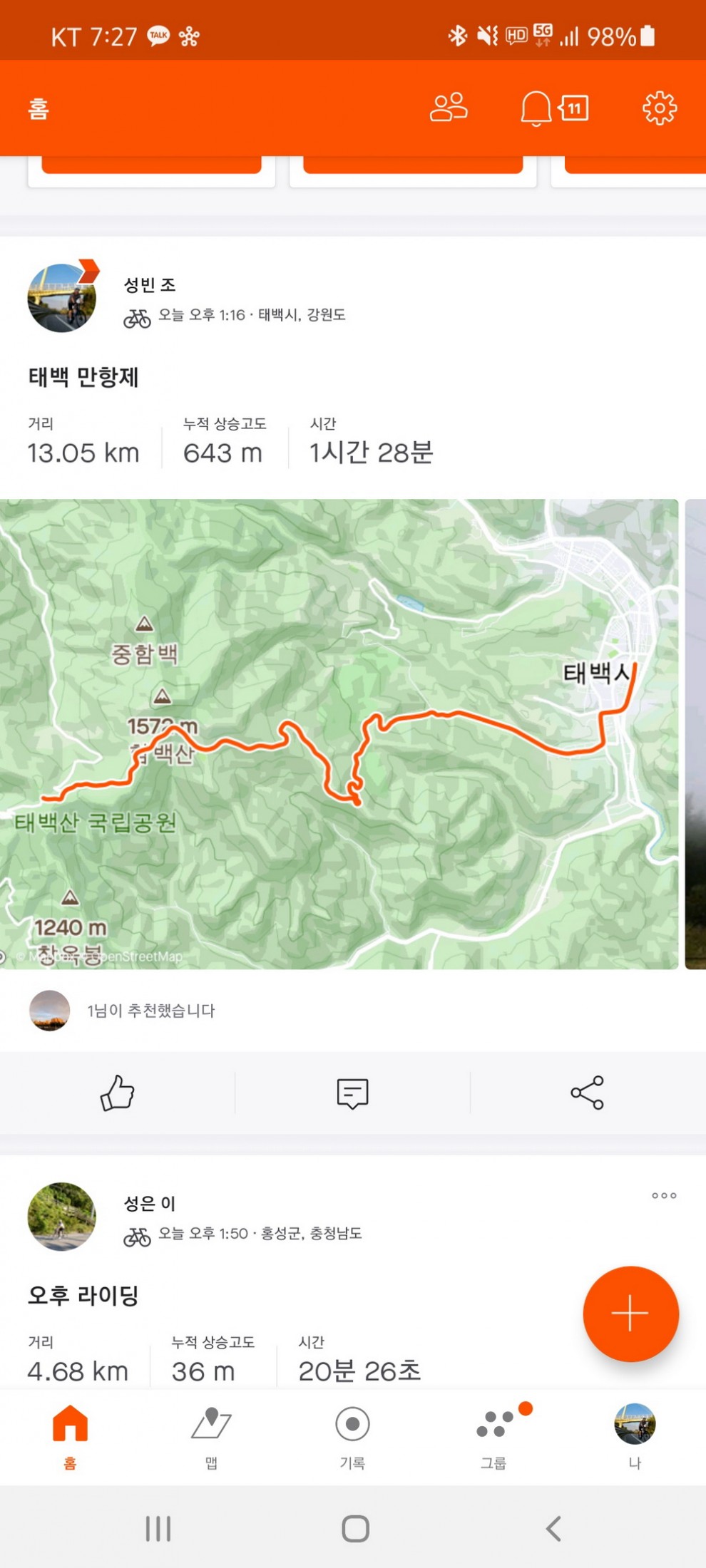This screenshot has width=706, height=1568.
Task: Open 성은 이's profile picture
Action: [62, 1217]
